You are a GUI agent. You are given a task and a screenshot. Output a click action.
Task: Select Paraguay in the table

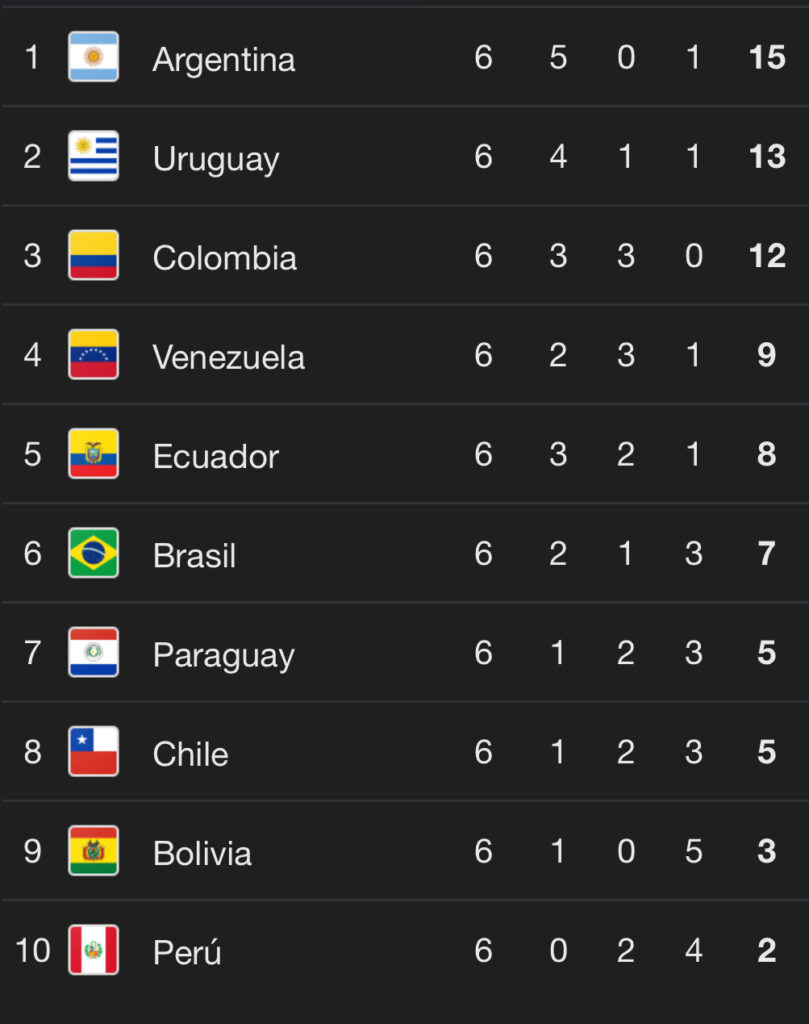223,654
